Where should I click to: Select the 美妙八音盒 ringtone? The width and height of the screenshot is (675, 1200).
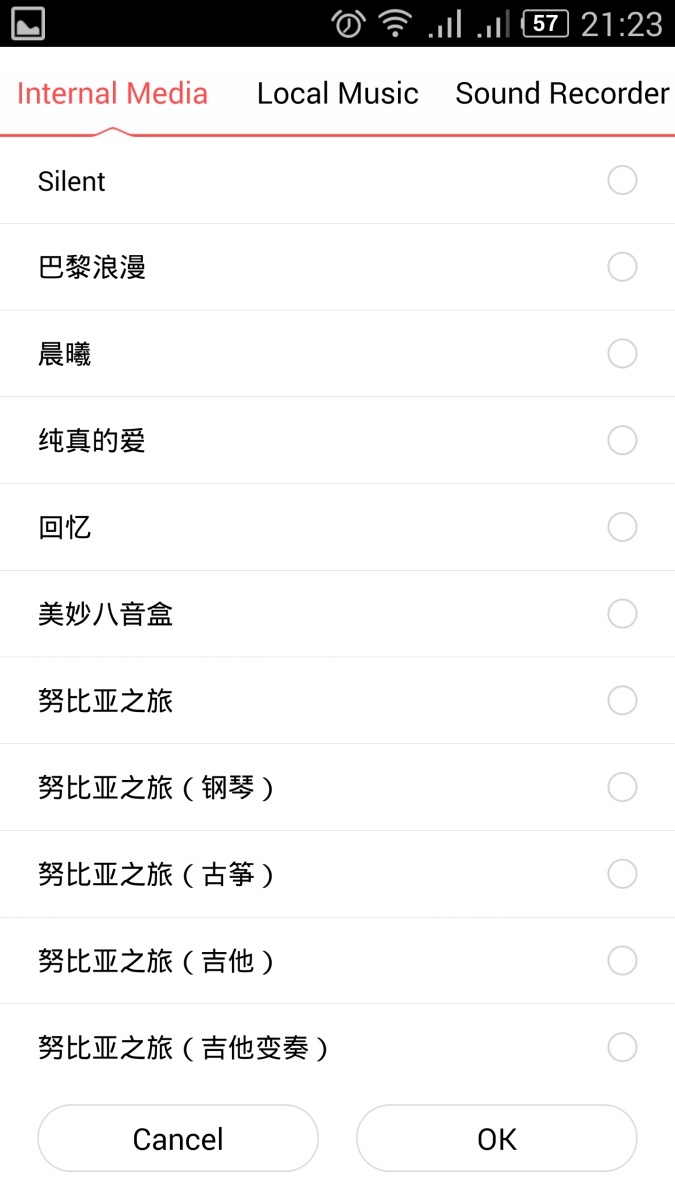(337, 614)
